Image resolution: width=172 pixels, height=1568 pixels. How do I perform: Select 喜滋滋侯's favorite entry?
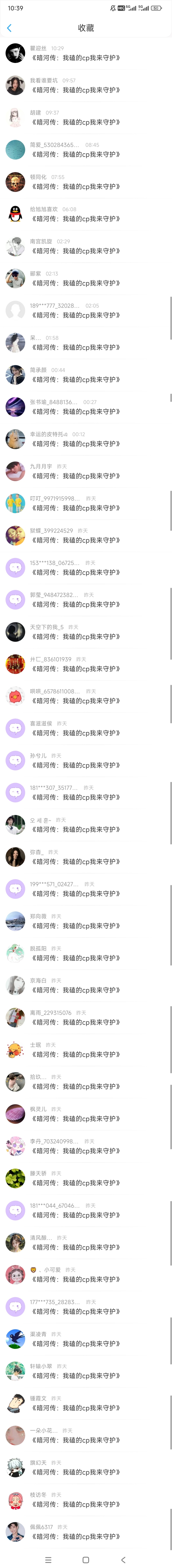[x=76, y=733]
